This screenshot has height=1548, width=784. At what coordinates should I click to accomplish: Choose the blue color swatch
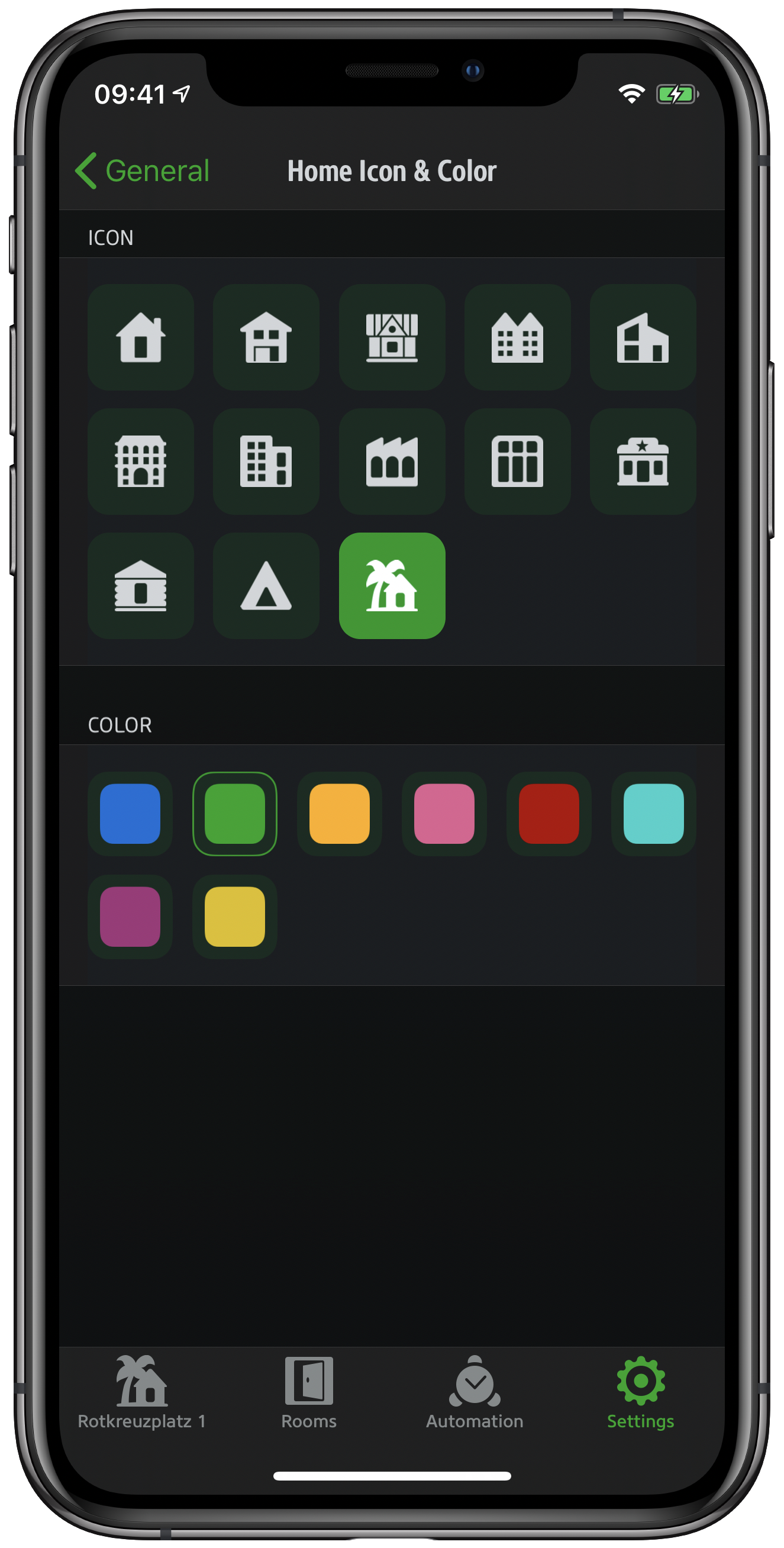point(130,814)
